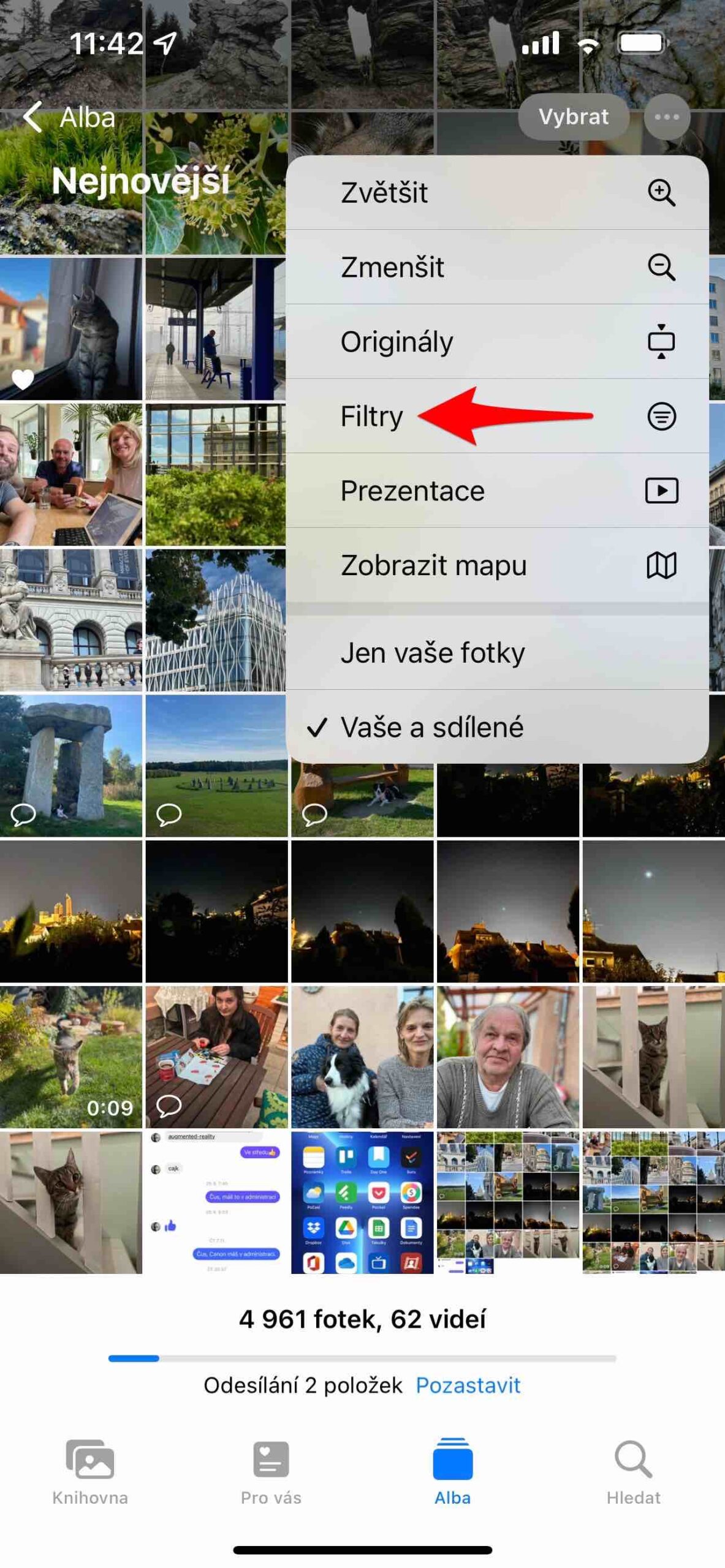Select Vaše a sdílené option

(x=496, y=727)
